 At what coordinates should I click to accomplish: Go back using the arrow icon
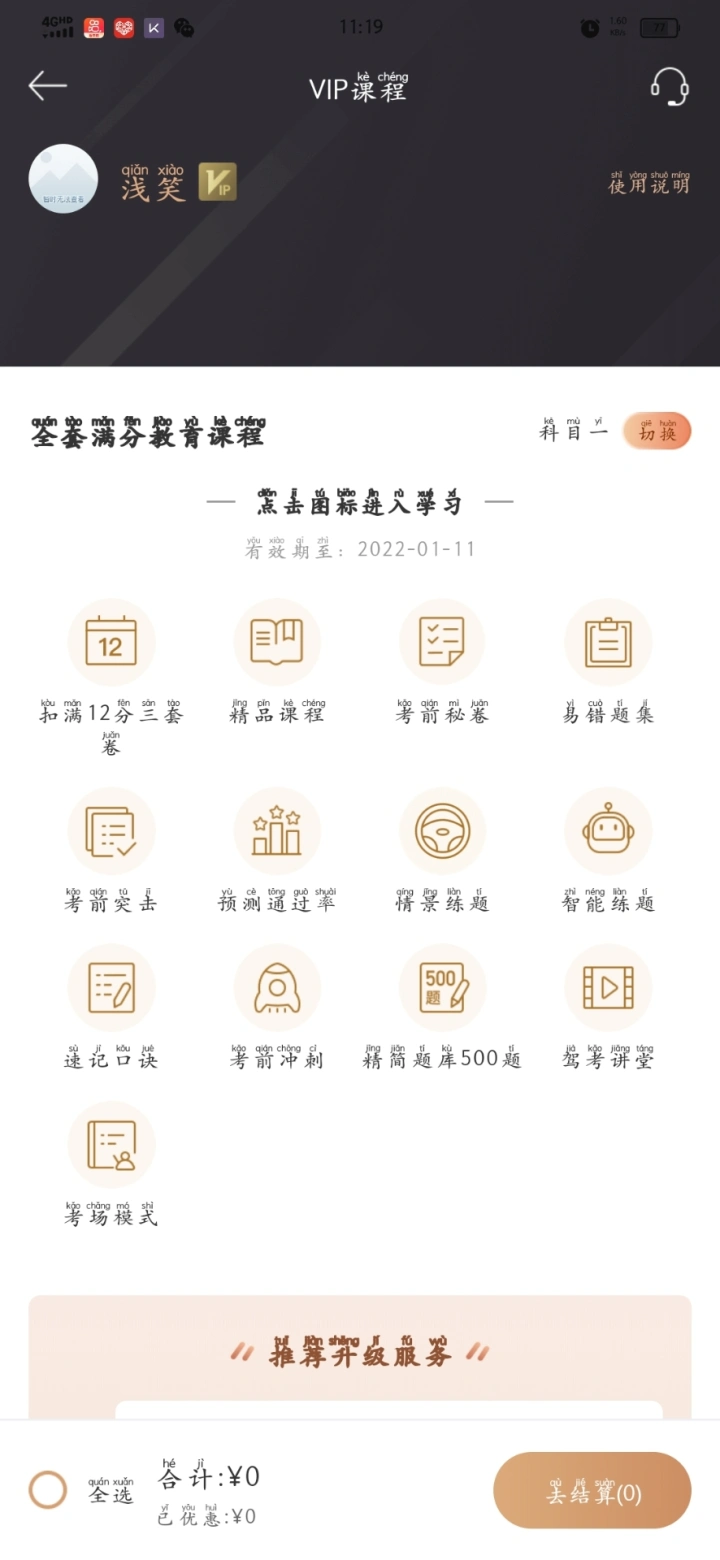pyautogui.click(x=47, y=86)
